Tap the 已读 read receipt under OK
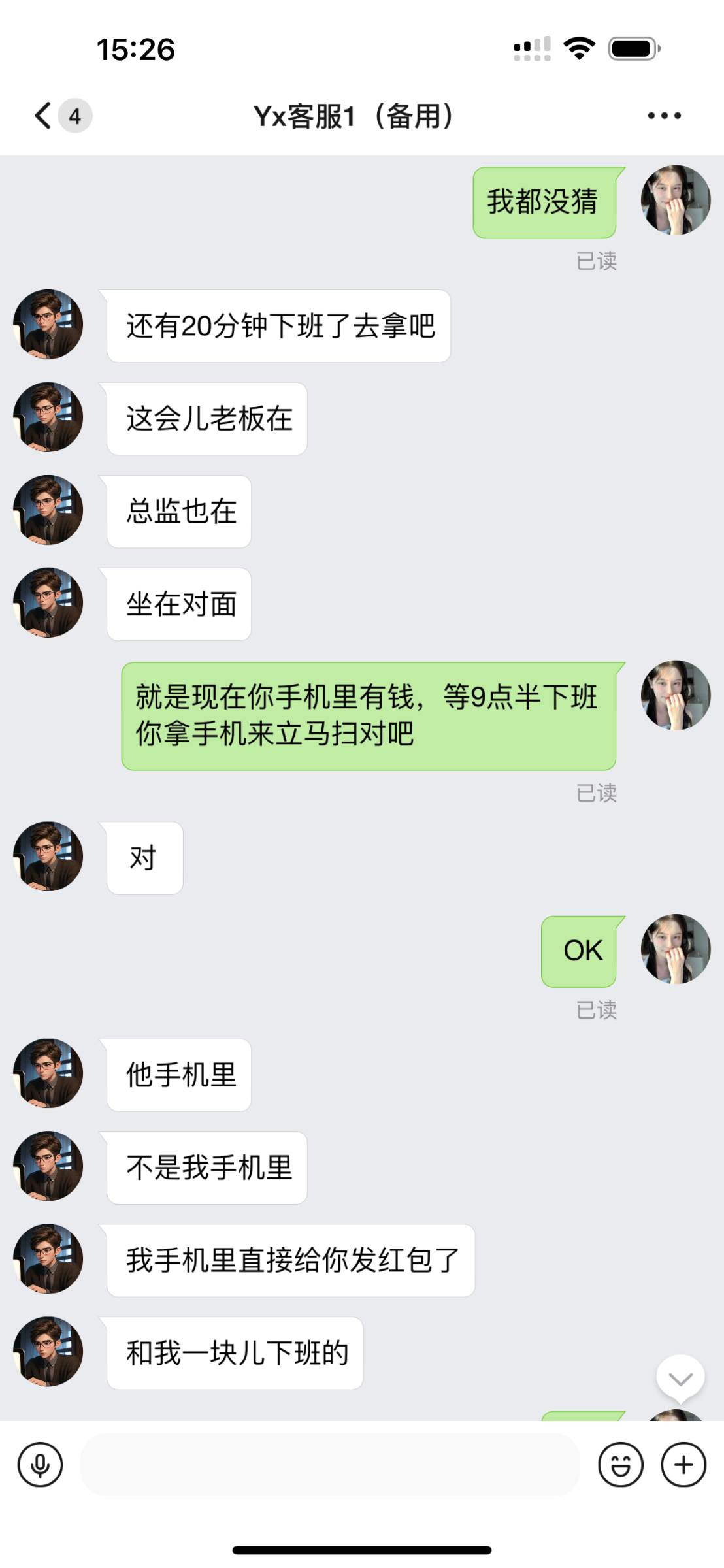 pyautogui.click(x=597, y=1009)
